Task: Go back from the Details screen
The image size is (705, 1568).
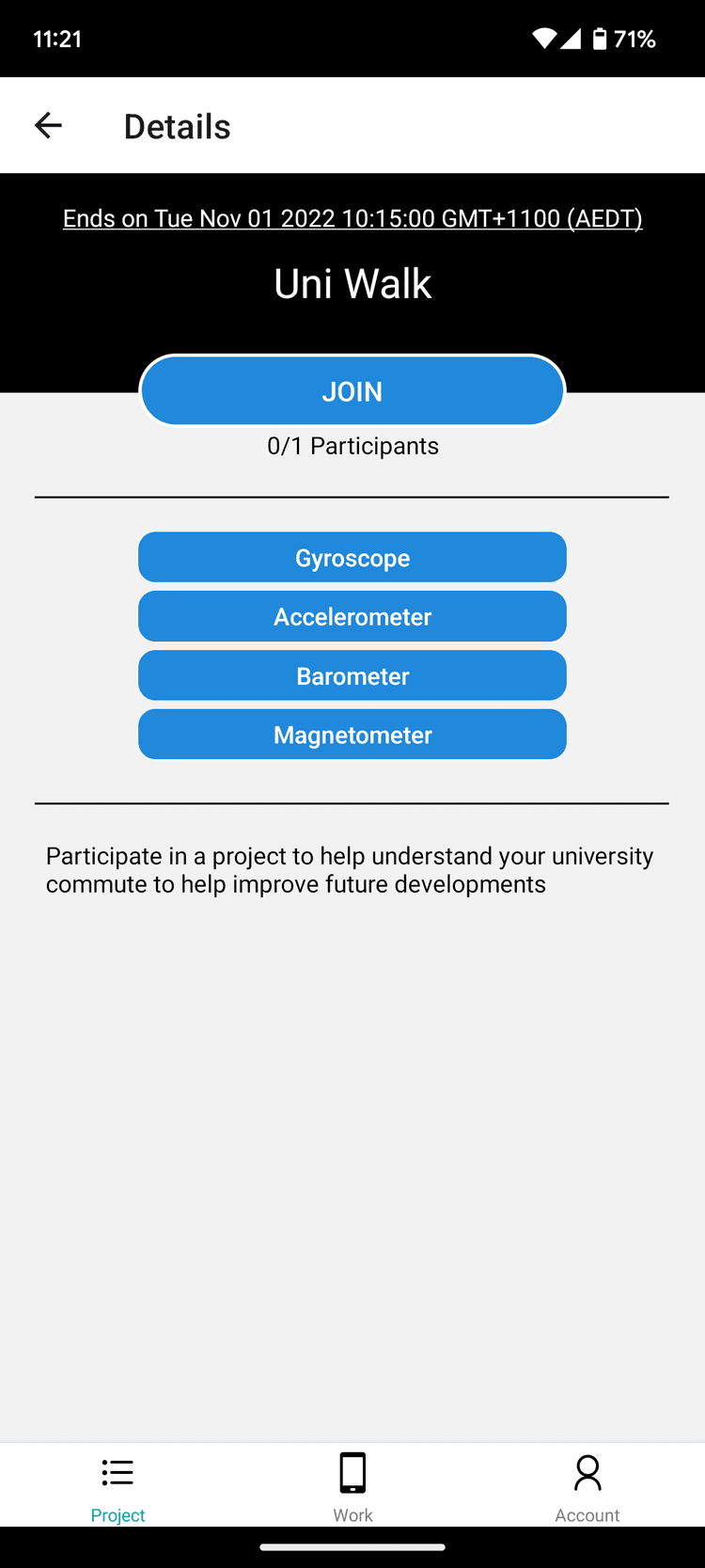Action: [48, 125]
